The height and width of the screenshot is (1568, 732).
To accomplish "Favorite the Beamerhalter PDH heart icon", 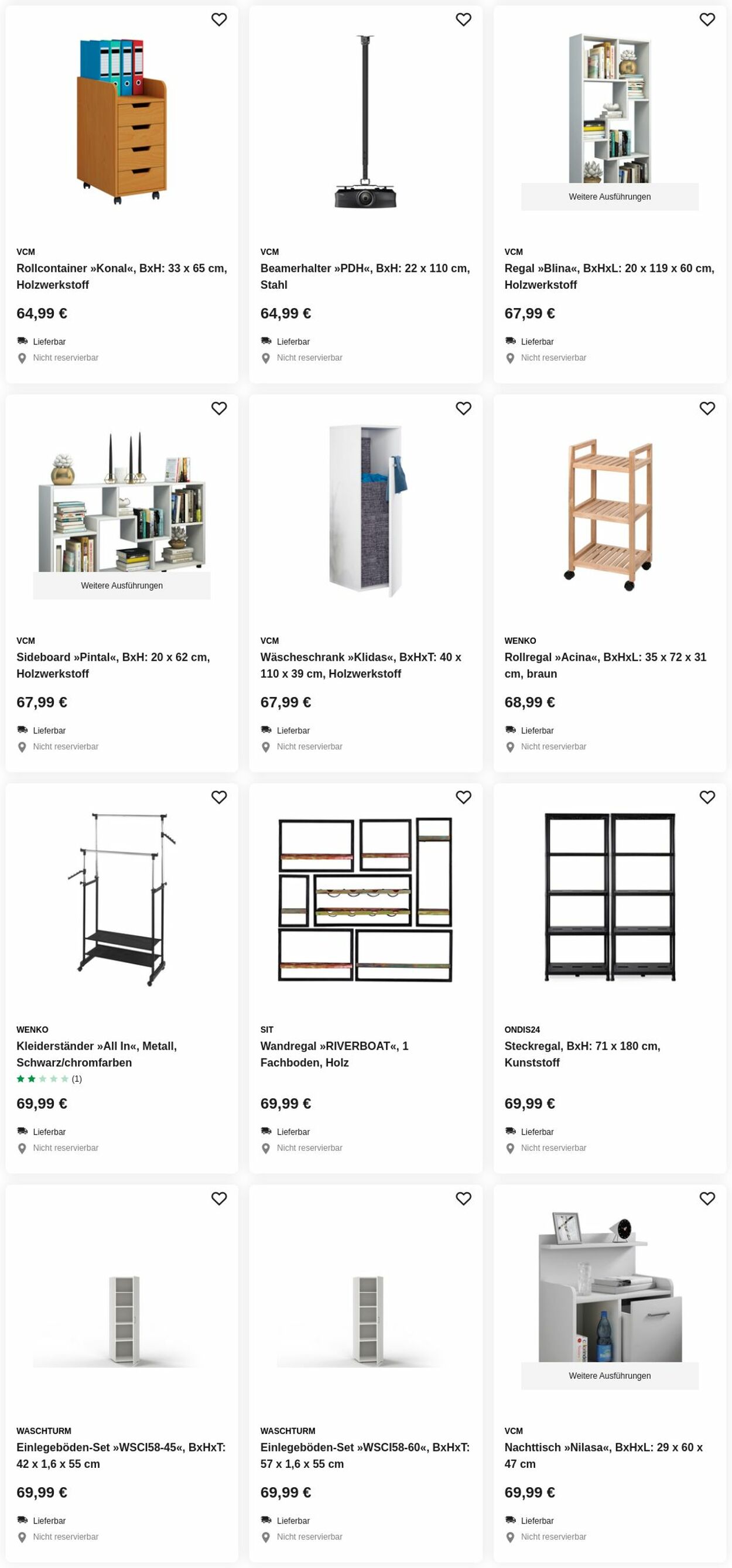I will (x=463, y=19).
